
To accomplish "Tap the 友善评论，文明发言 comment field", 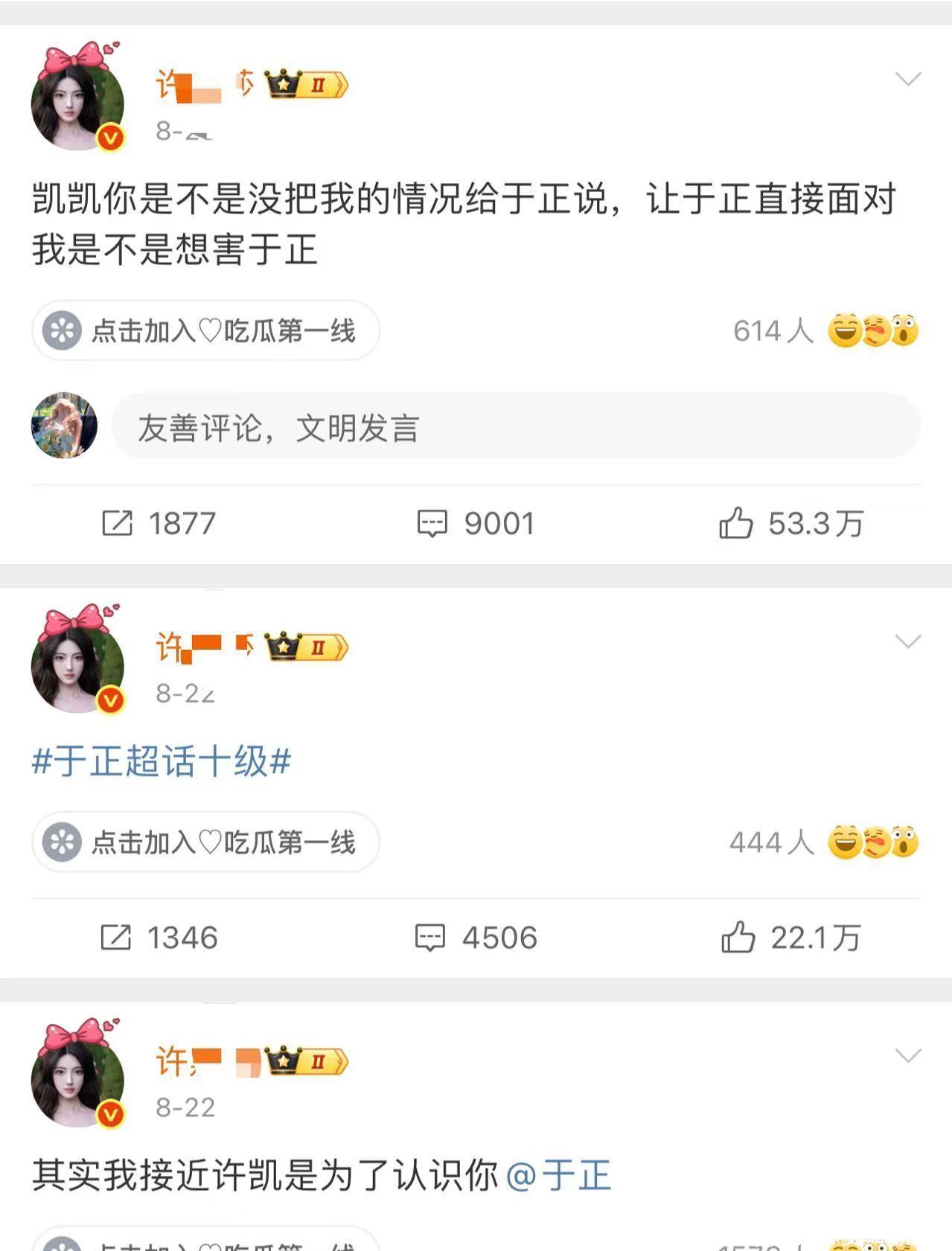I will coord(515,428).
